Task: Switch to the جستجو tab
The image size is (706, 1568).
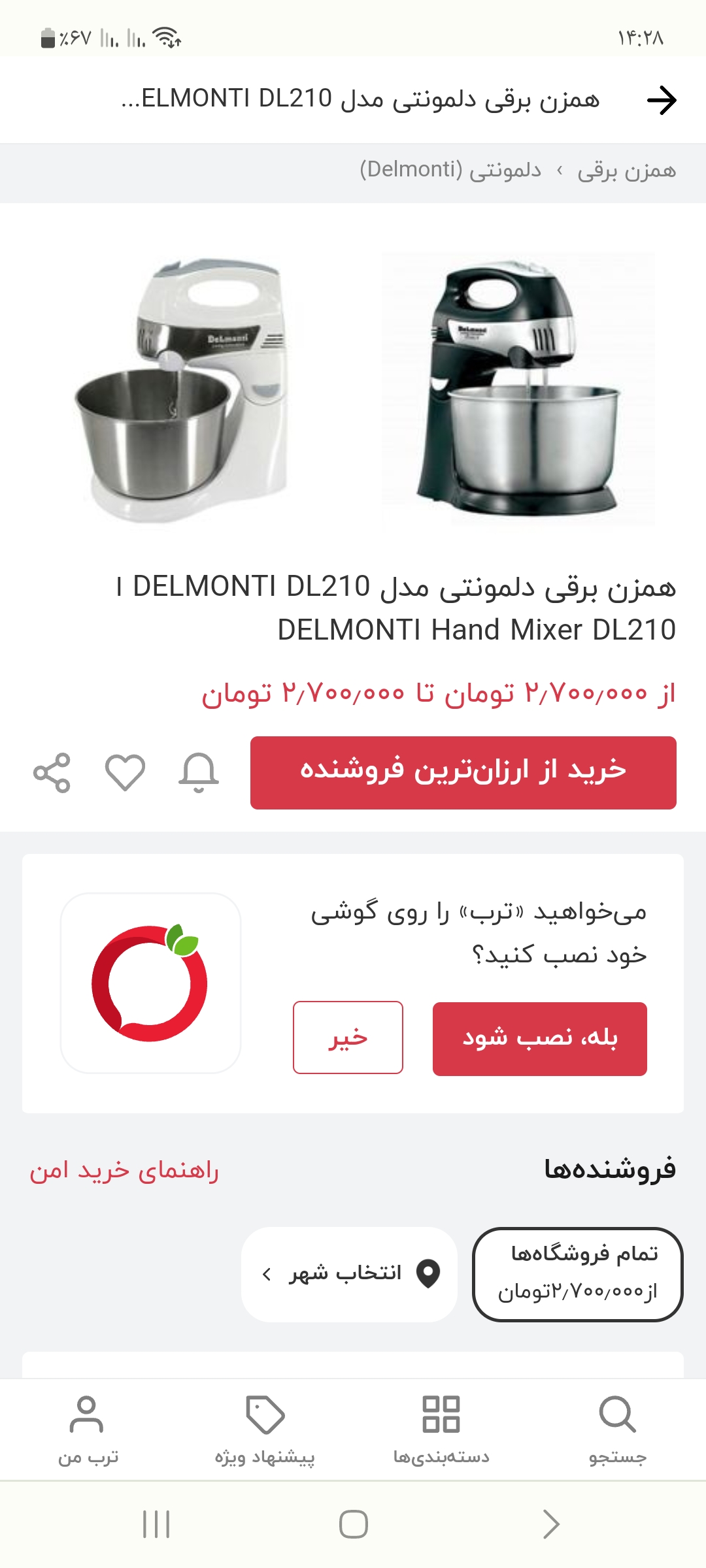Action: click(x=617, y=1429)
